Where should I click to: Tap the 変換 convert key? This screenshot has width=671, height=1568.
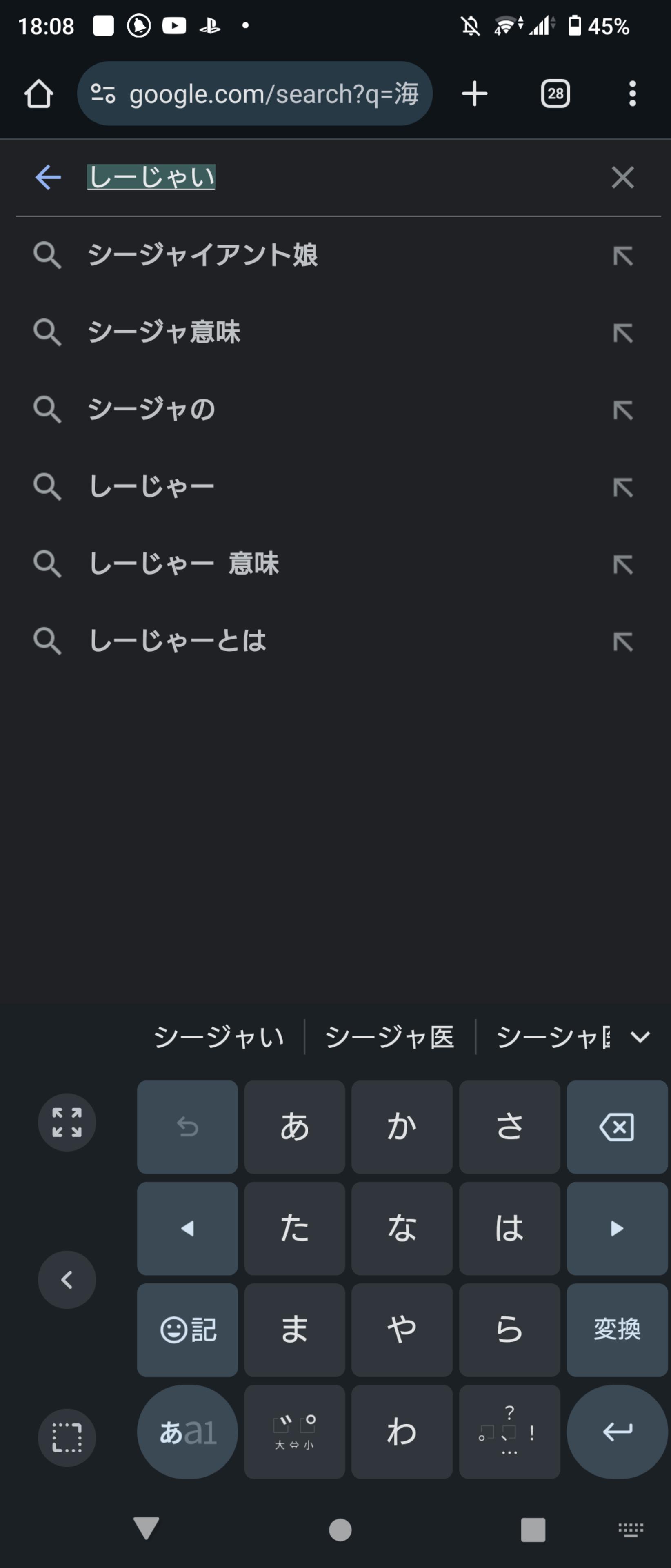click(617, 1330)
